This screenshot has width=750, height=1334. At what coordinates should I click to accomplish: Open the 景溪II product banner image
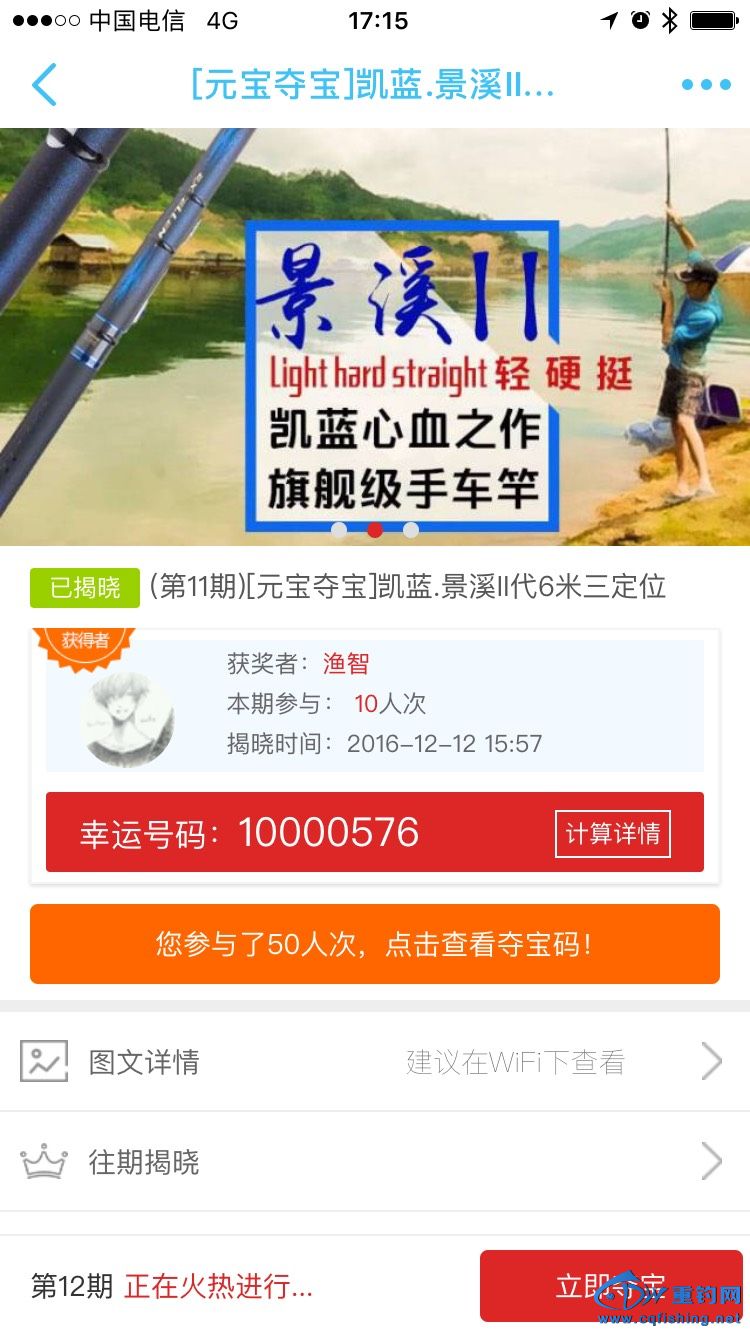coord(375,337)
